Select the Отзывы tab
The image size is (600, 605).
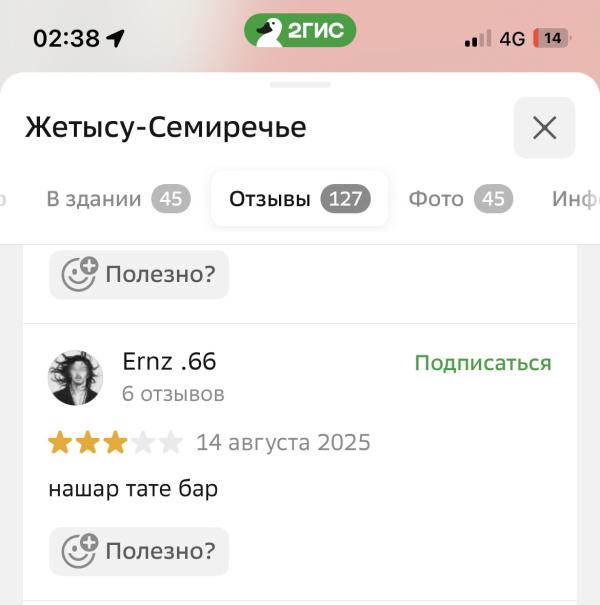pos(300,199)
